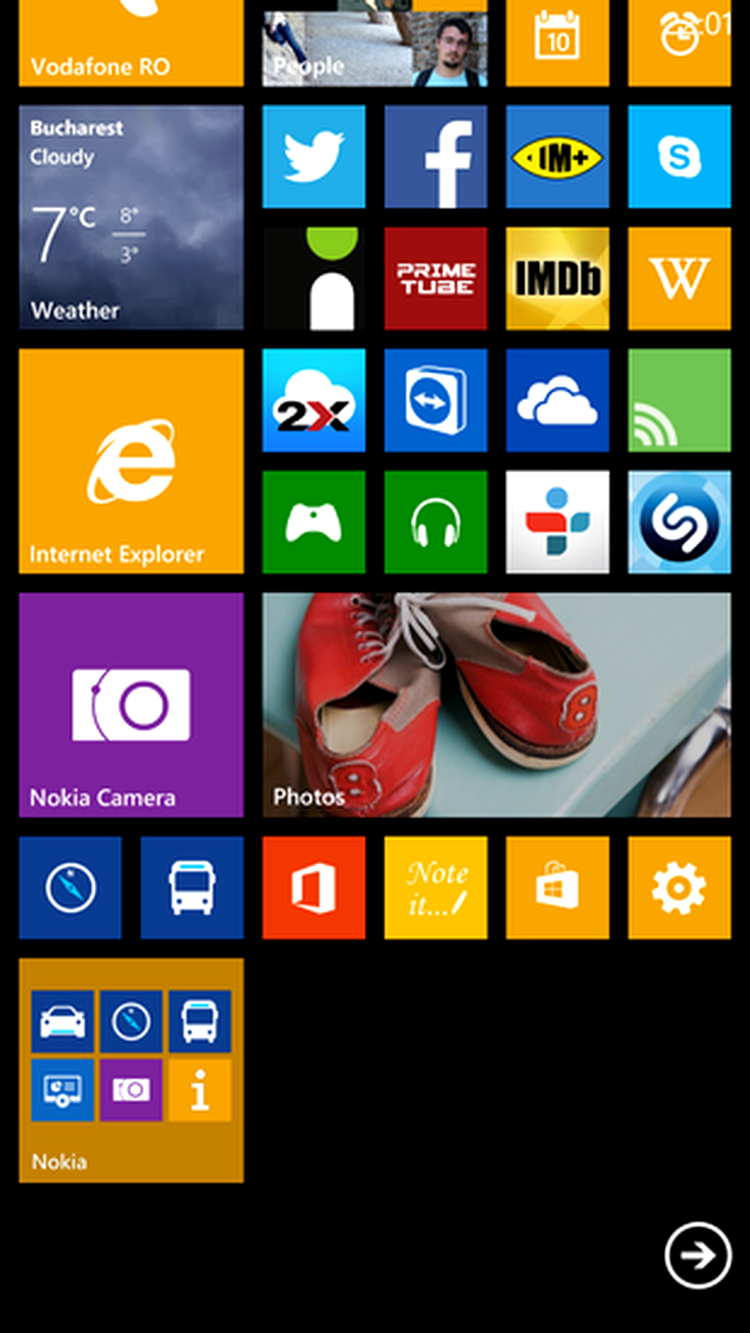Open the Xbox Games tile
750x1333 pixels.
point(313,522)
